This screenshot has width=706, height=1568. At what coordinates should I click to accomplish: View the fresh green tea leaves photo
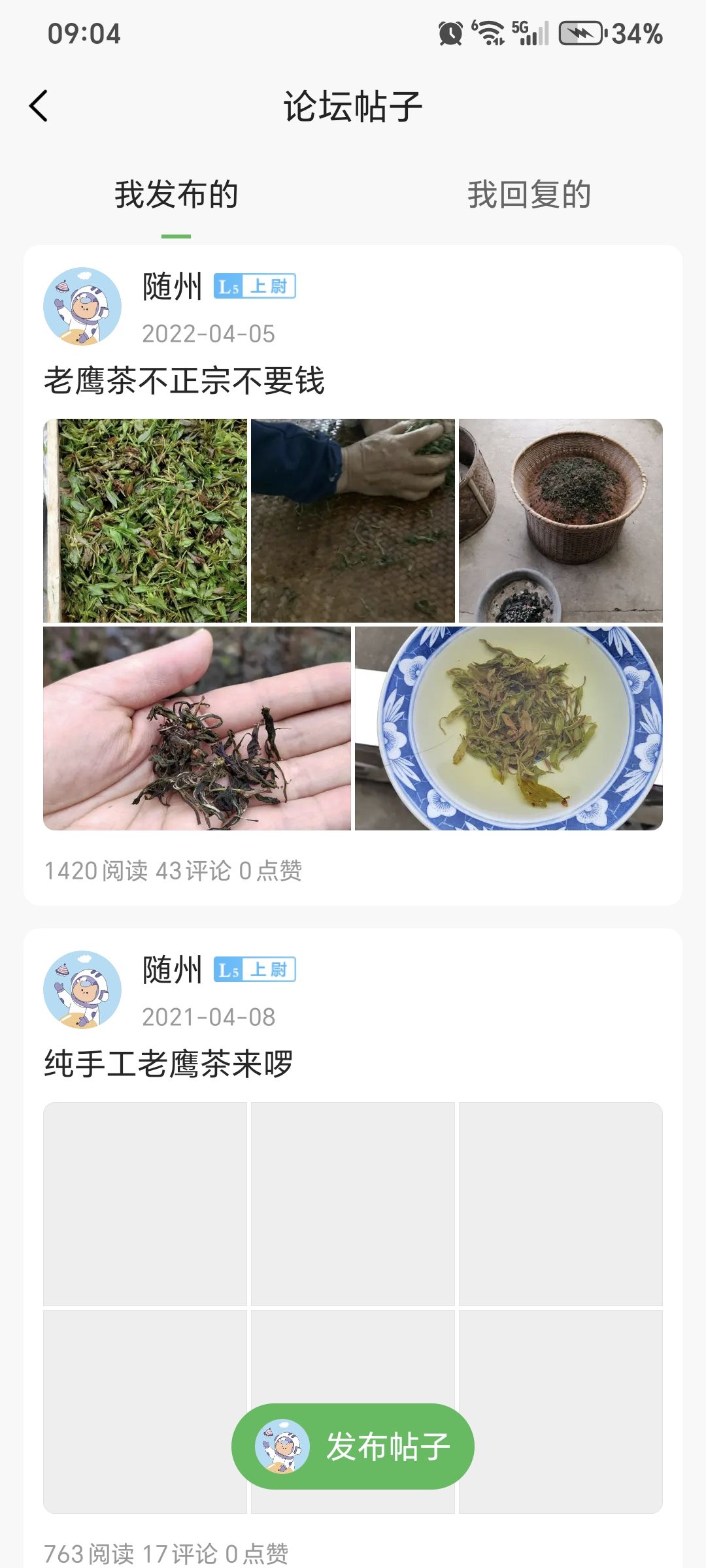pyautogui.click(x=145, y=521)
